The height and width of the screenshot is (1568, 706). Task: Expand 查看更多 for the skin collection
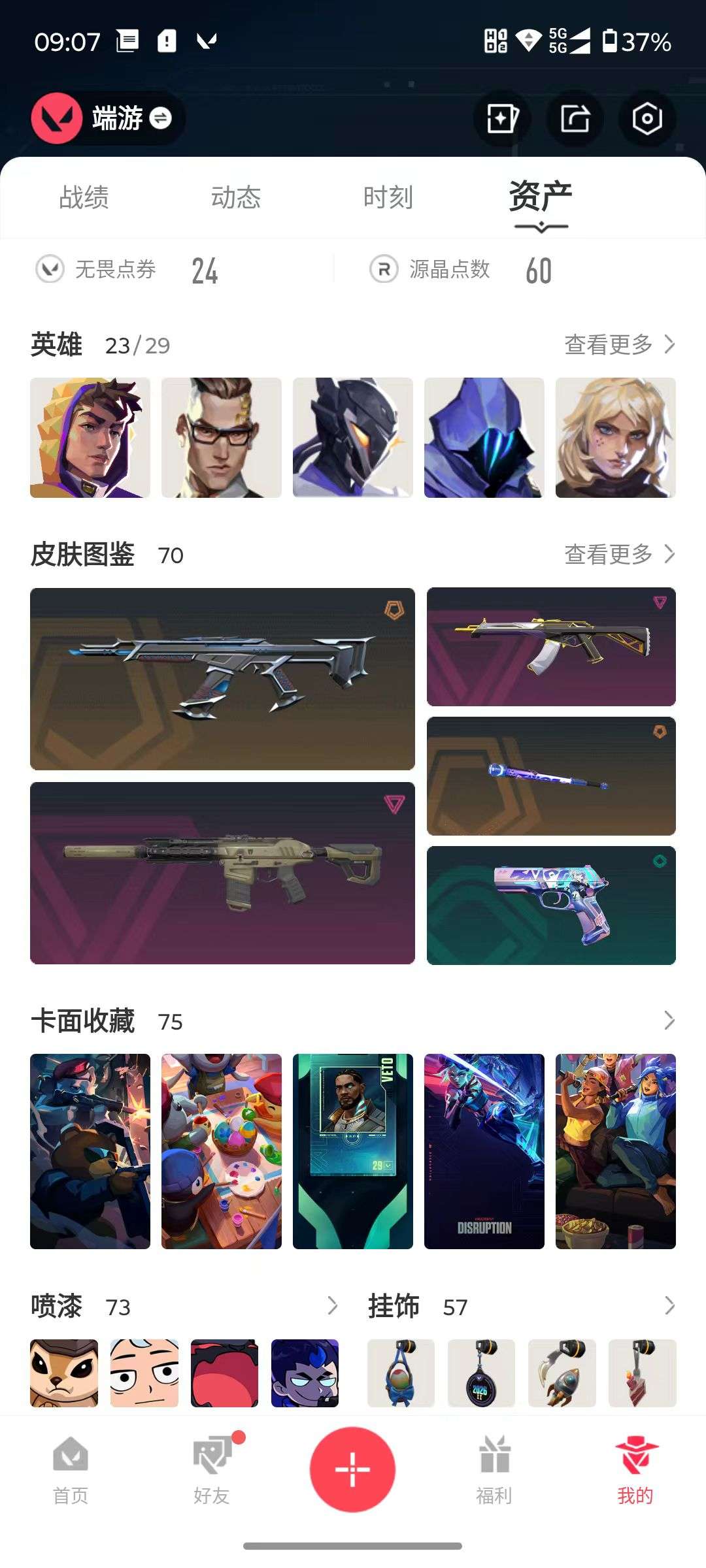tap(618, 554)
